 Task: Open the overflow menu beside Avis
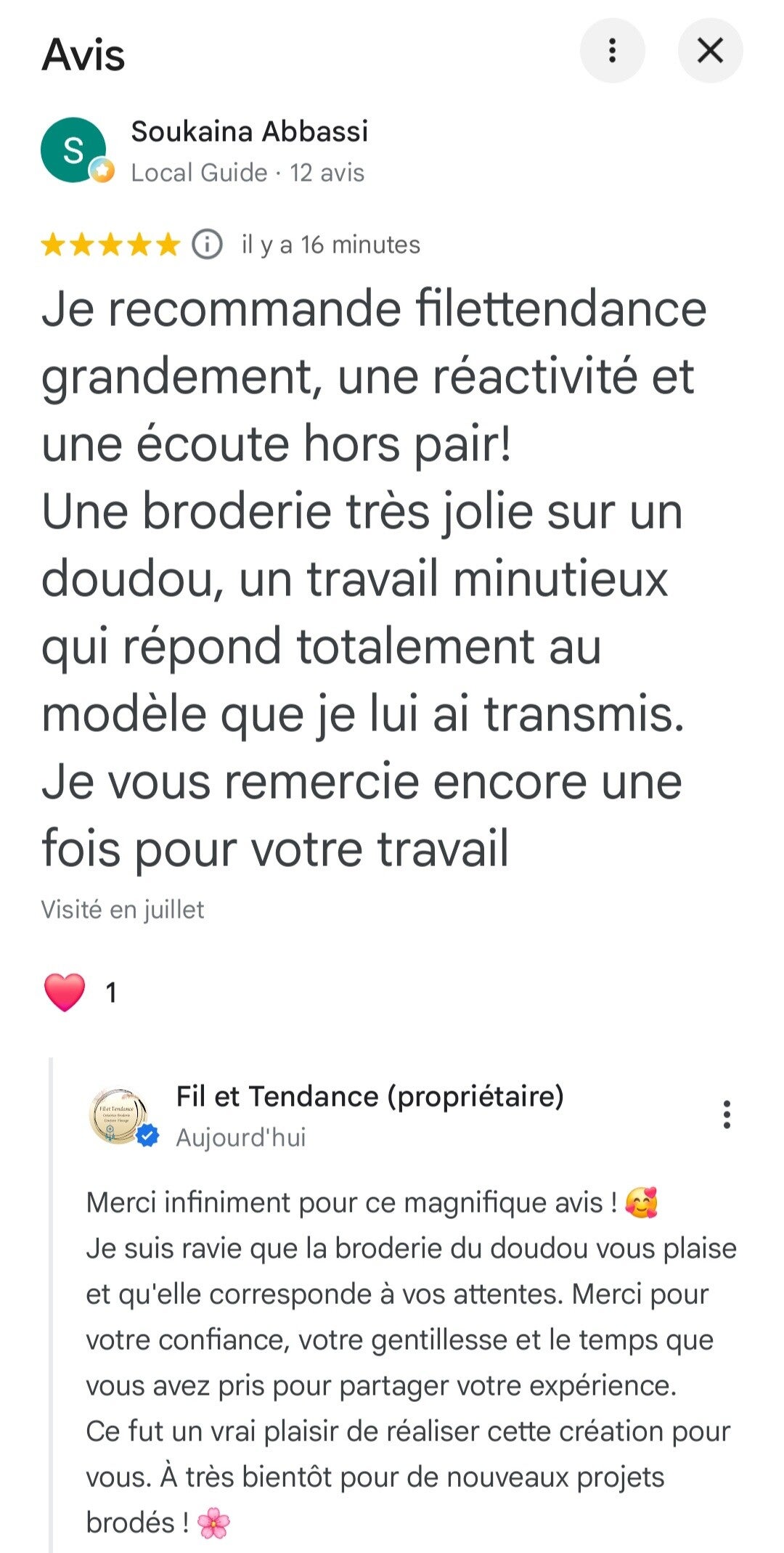612,51
